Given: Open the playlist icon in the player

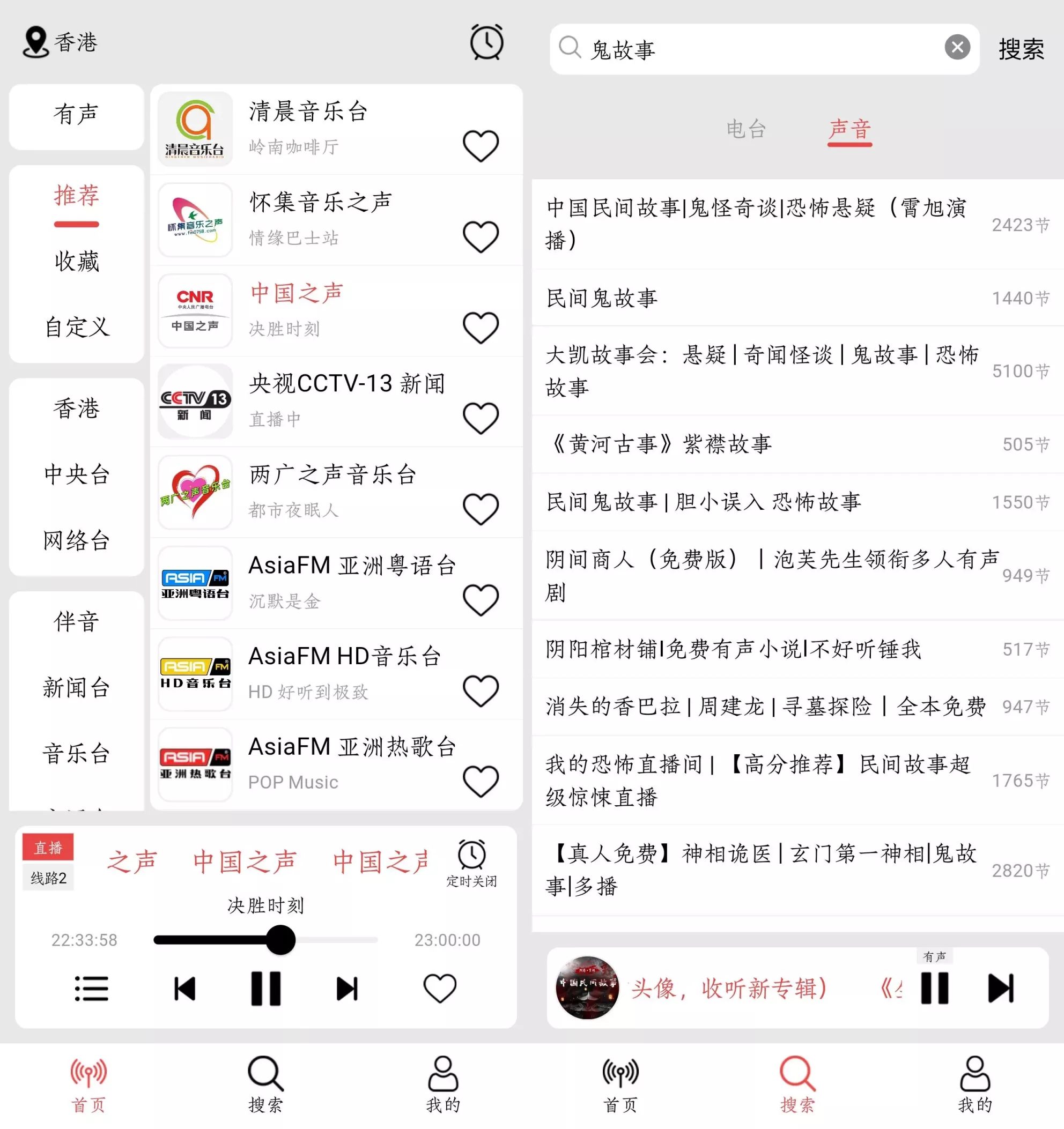Looking at the screenshot, I should (x=92, y=989).
